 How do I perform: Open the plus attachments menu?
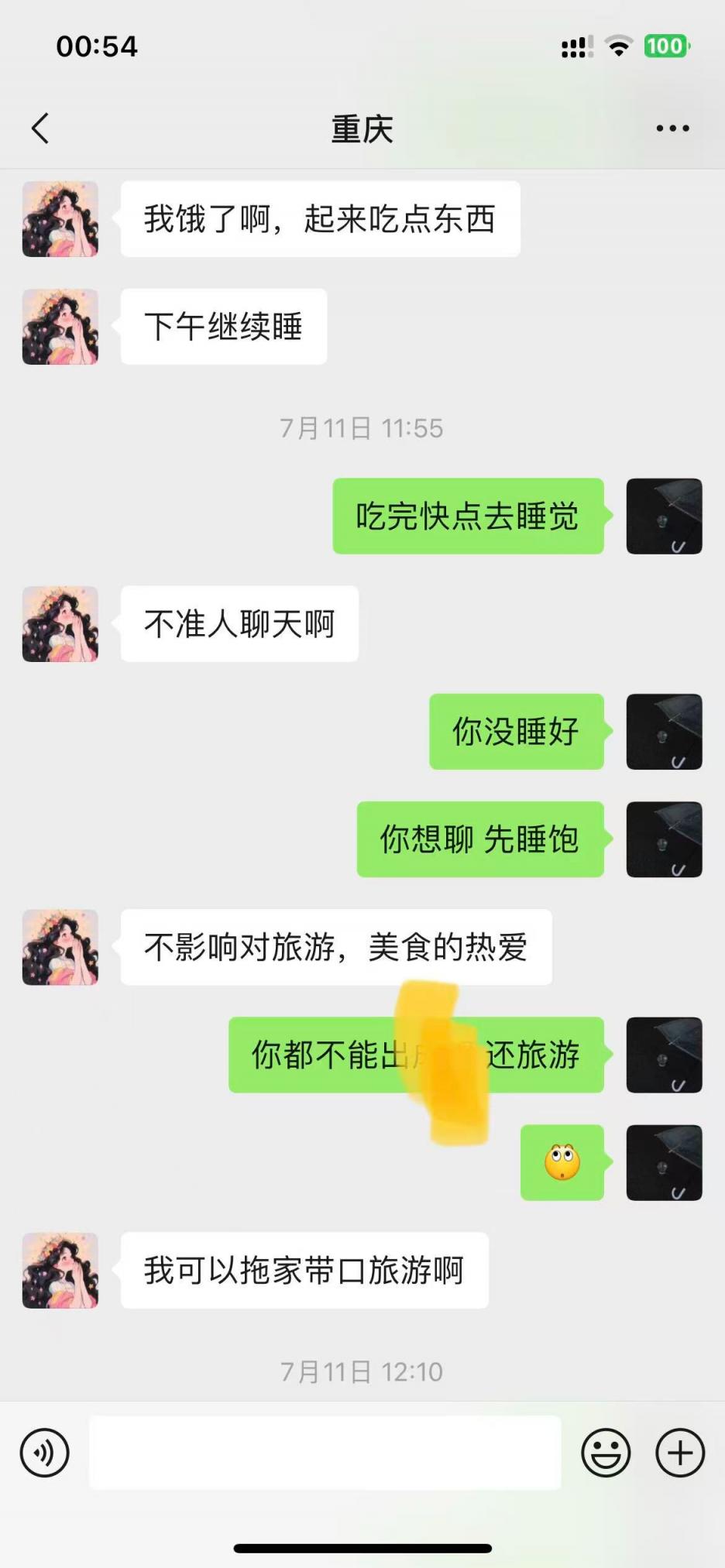680,1453
